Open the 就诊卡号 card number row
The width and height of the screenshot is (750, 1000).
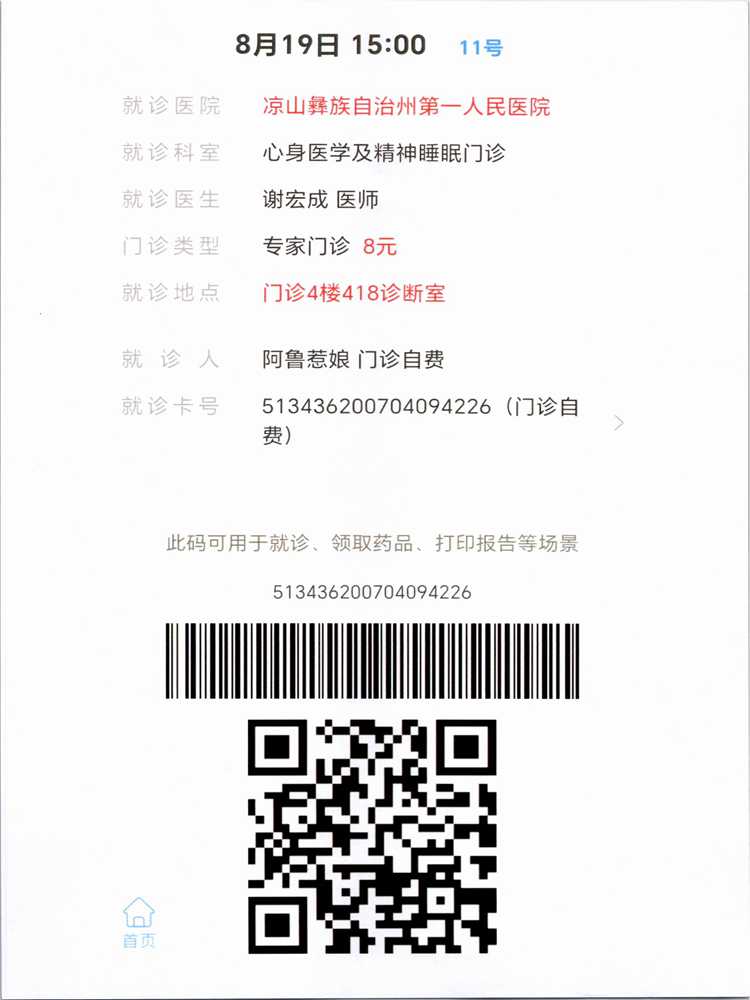[618, 422]
